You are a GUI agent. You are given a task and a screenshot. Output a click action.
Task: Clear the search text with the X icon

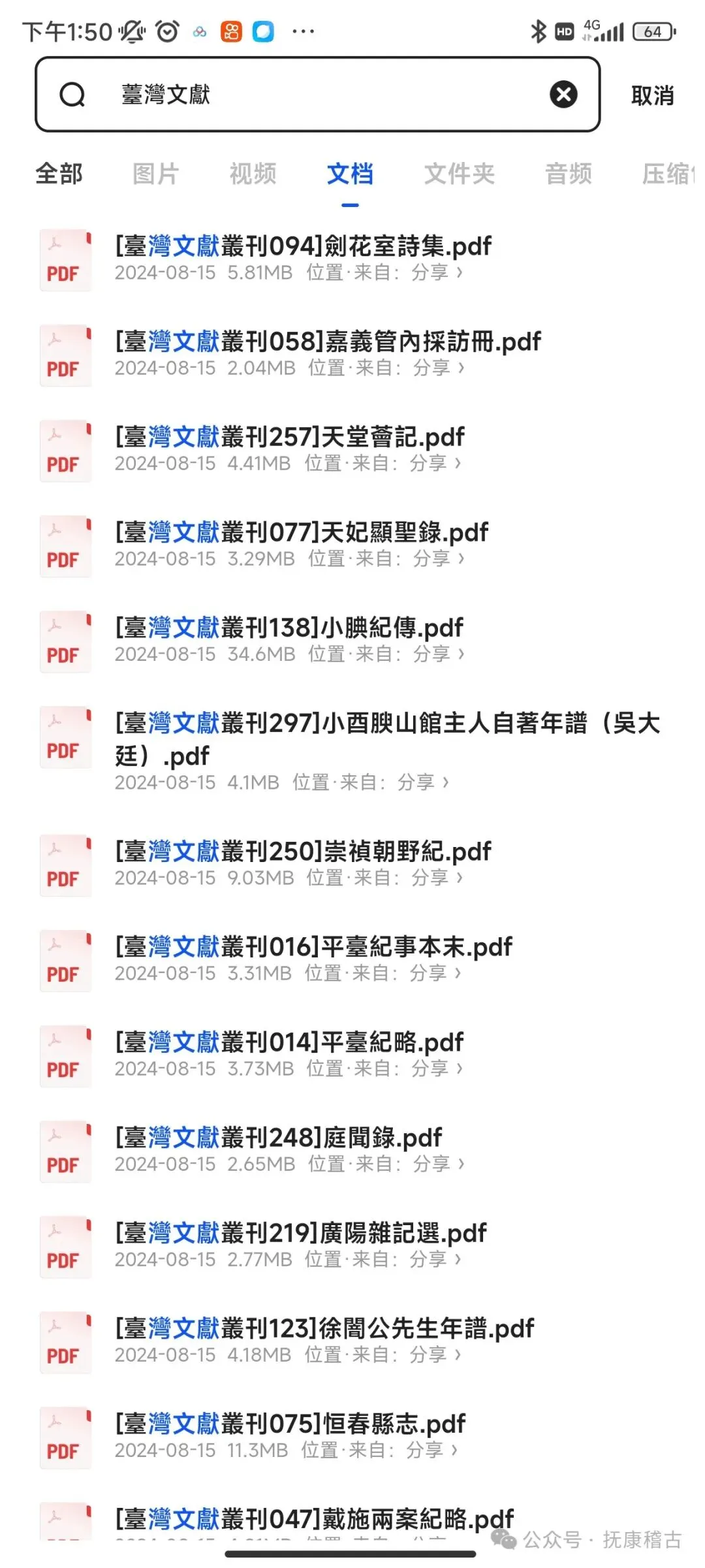coord(563,95)
